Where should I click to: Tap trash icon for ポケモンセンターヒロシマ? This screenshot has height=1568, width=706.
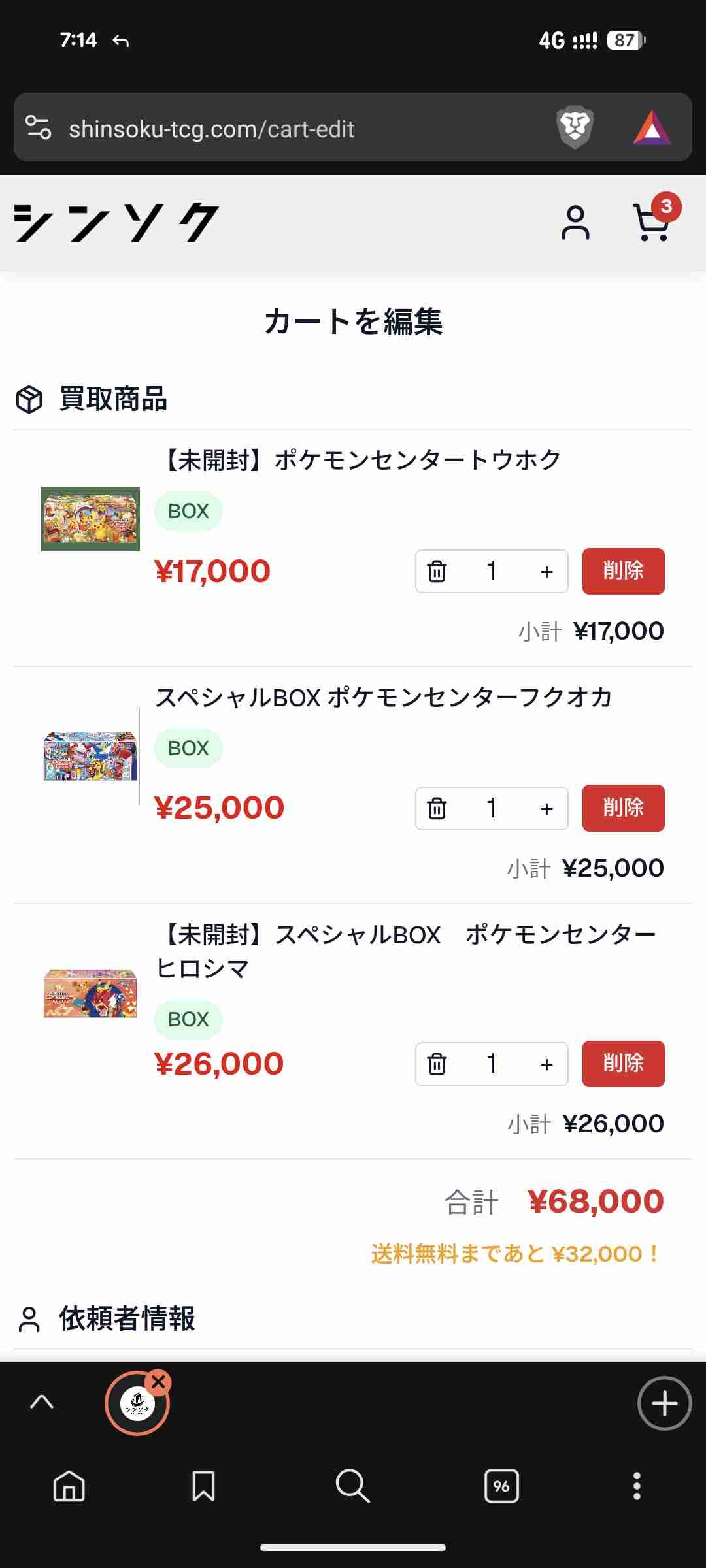(x=437, y=1064)
